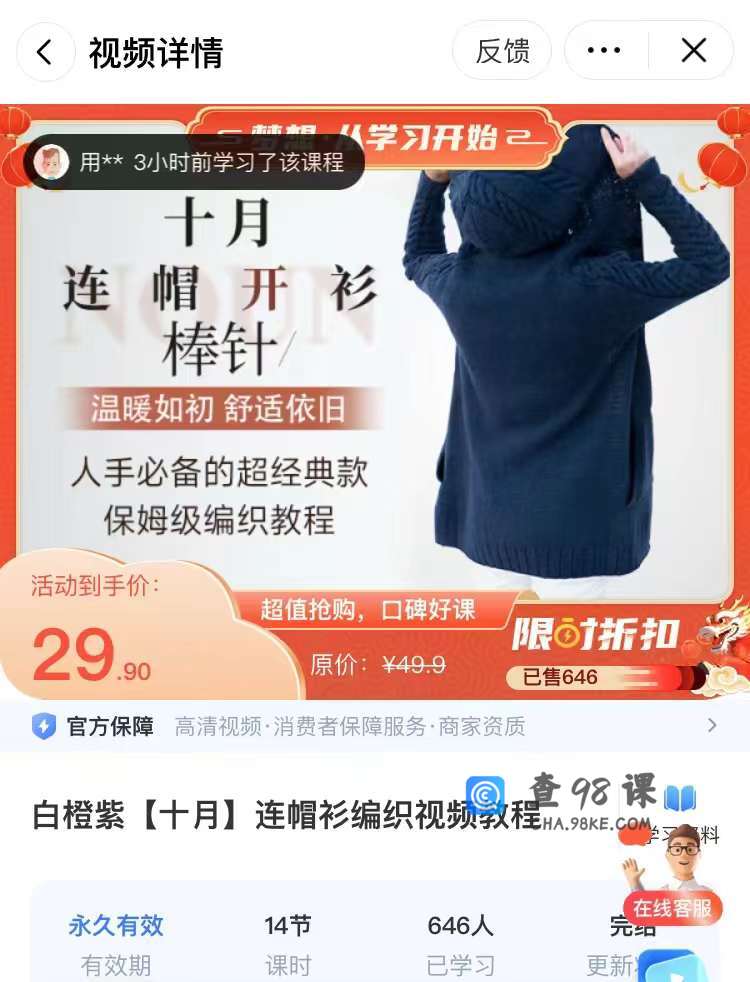Viewport: 750px width, 982px height.
Task: Open the three-dot more menu
Action: pos(604,51)
